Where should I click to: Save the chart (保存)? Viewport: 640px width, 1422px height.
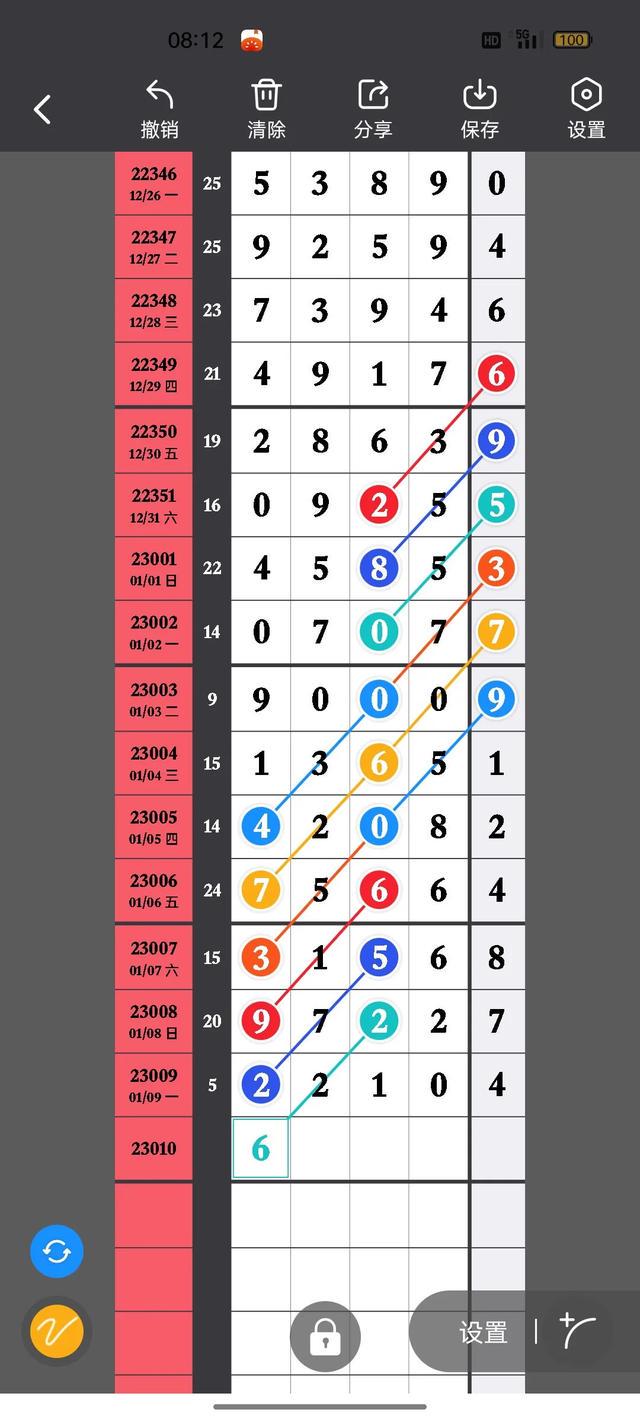tap(480, 109)
